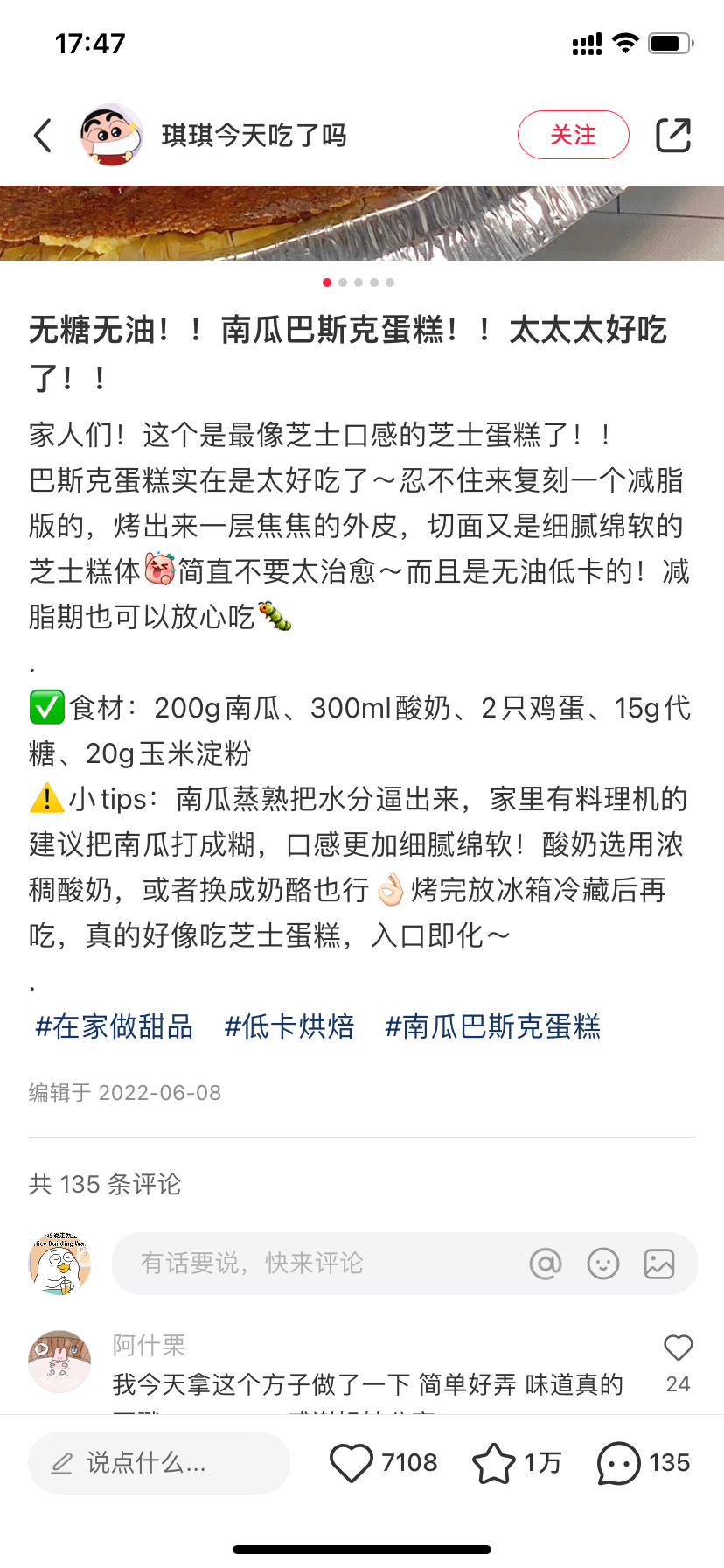Open the #南瓜巴斯克蛋糕 hashtag
Image resolution: width=724 pixels, height=1568 pixels.
(x=492, y=1026)
